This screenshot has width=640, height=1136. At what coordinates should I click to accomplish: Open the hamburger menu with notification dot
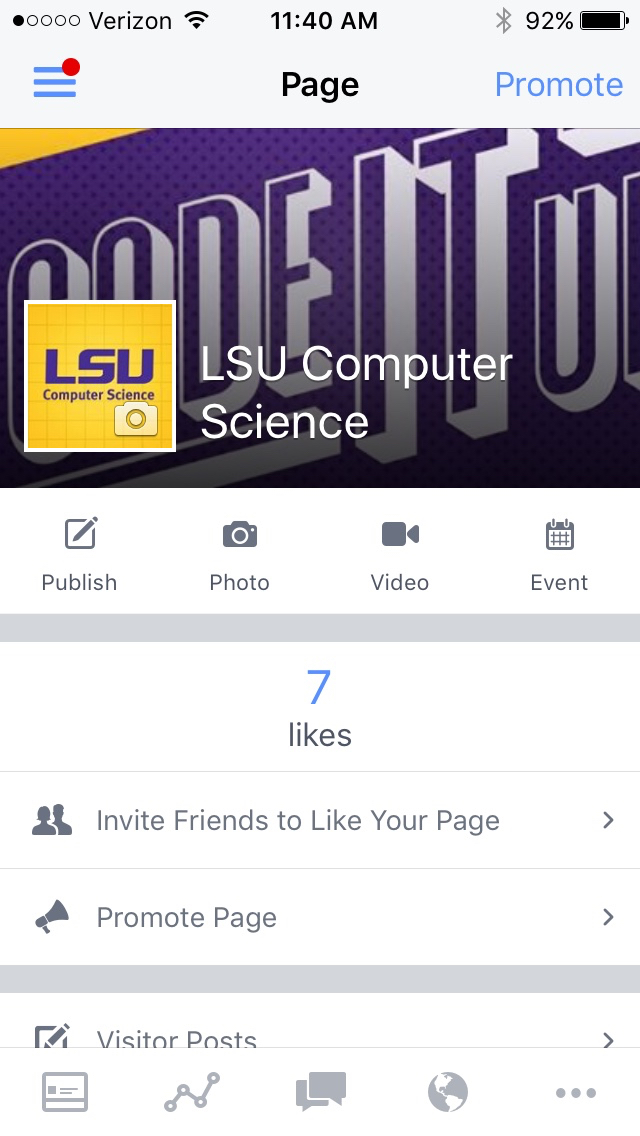pyautogui.click(x=55, y=83)
